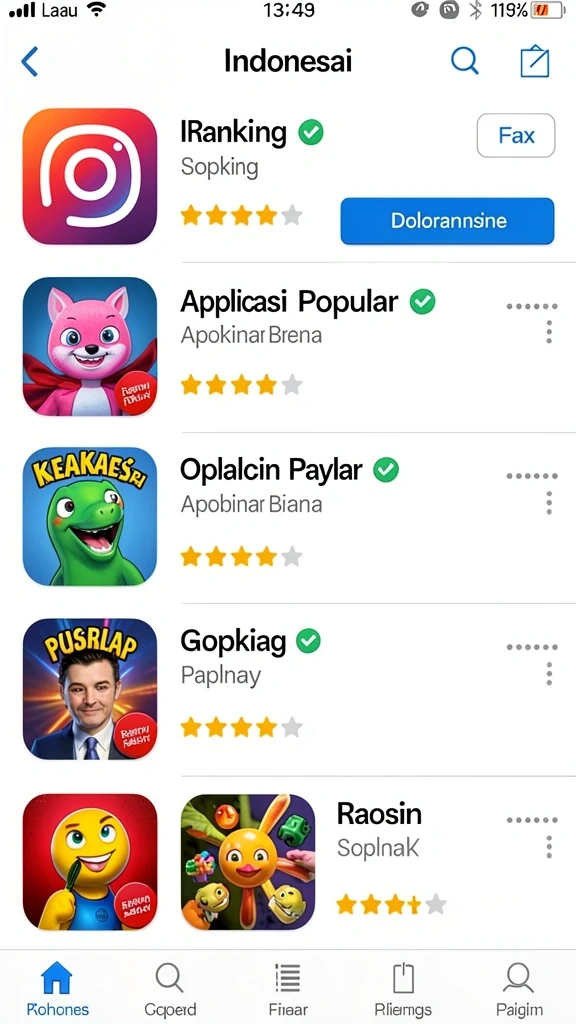
Task: Switch to the Fiaar list tab
Action: 287,989
